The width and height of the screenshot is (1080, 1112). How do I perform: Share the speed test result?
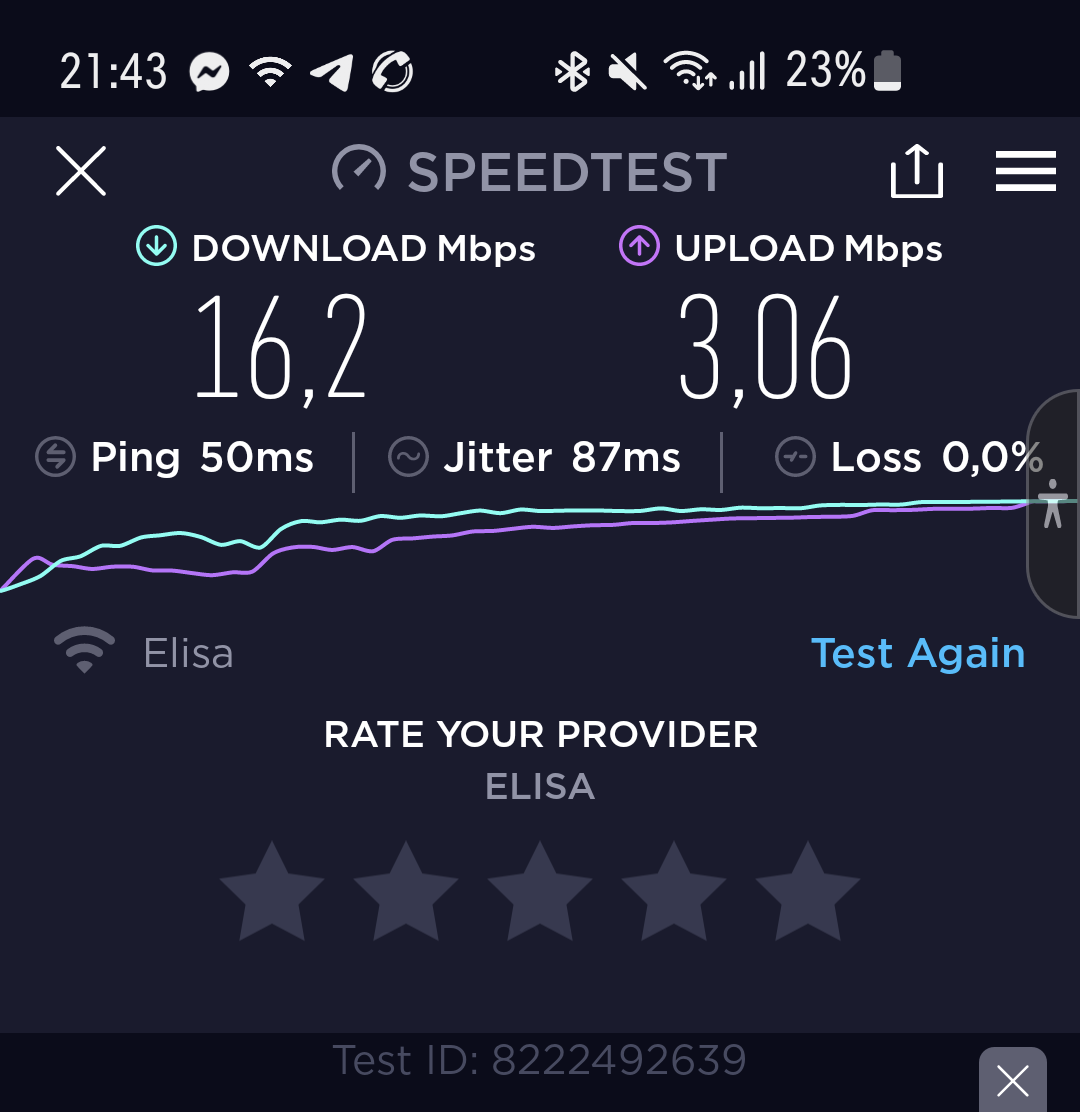pyautogui.click(x=916, y=171)
